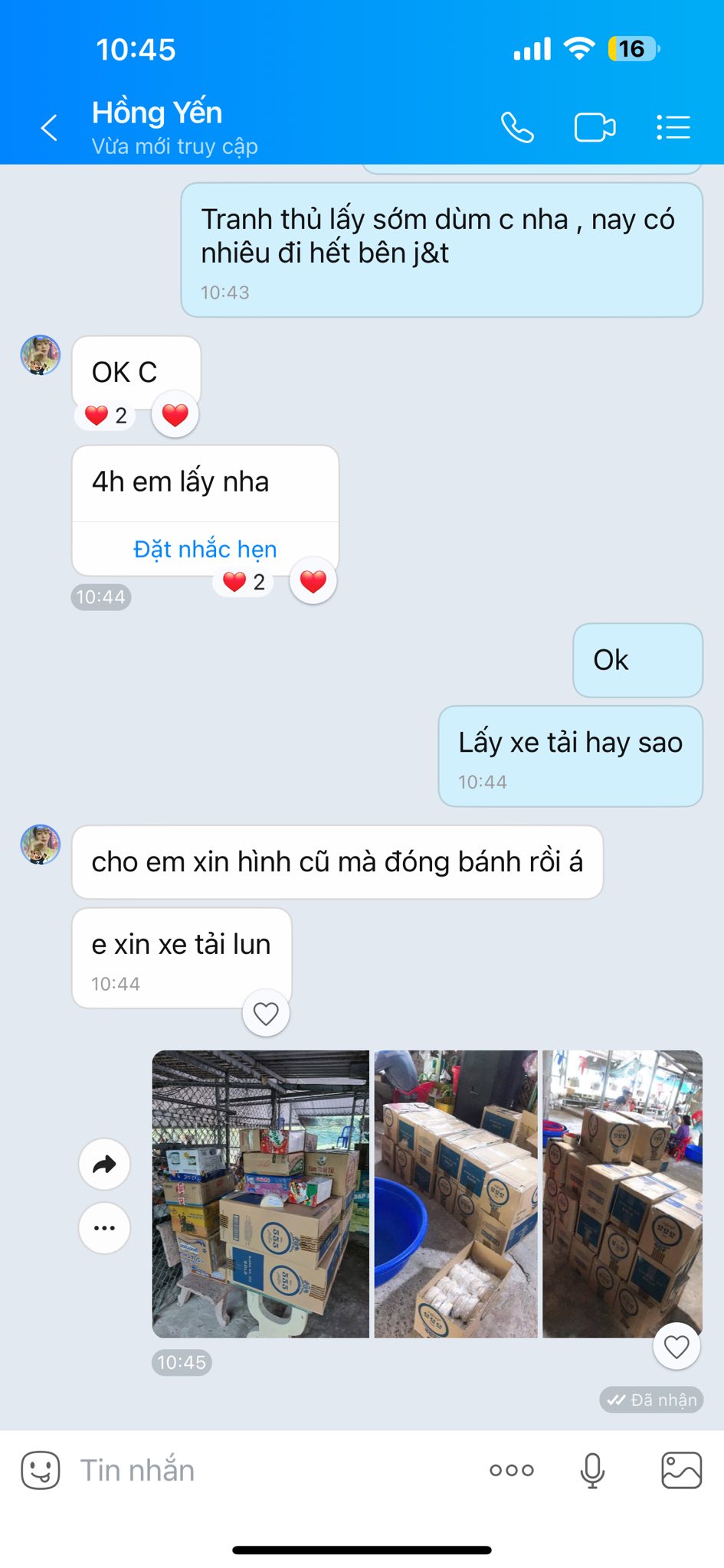Open the middle photo with blue basin
The image size is (724, 1568).
click(456, 1194)
